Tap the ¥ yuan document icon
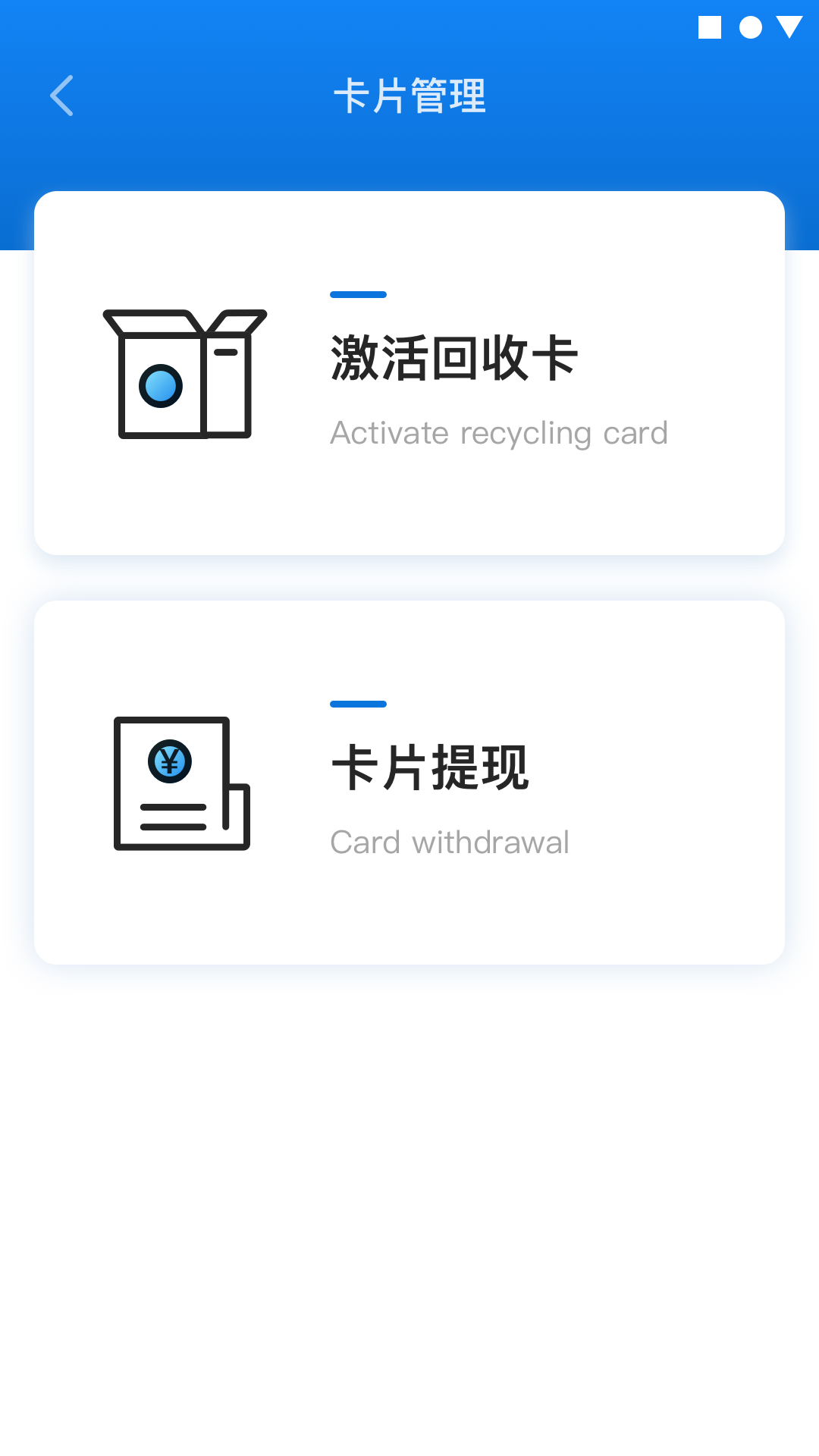The image size is (819, 1456). [x=180, y=781]
